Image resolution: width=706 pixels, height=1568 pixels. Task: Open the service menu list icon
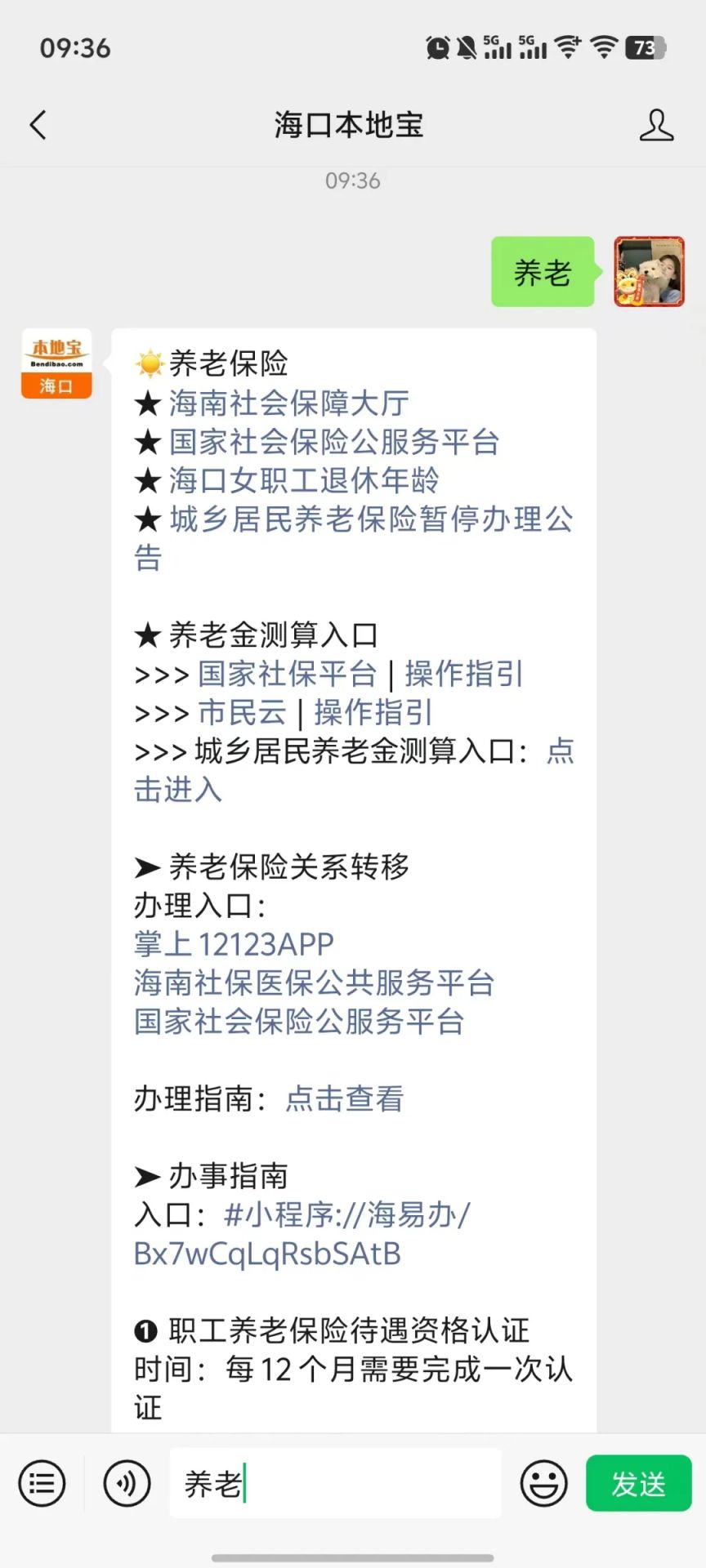pos(42,1483)
